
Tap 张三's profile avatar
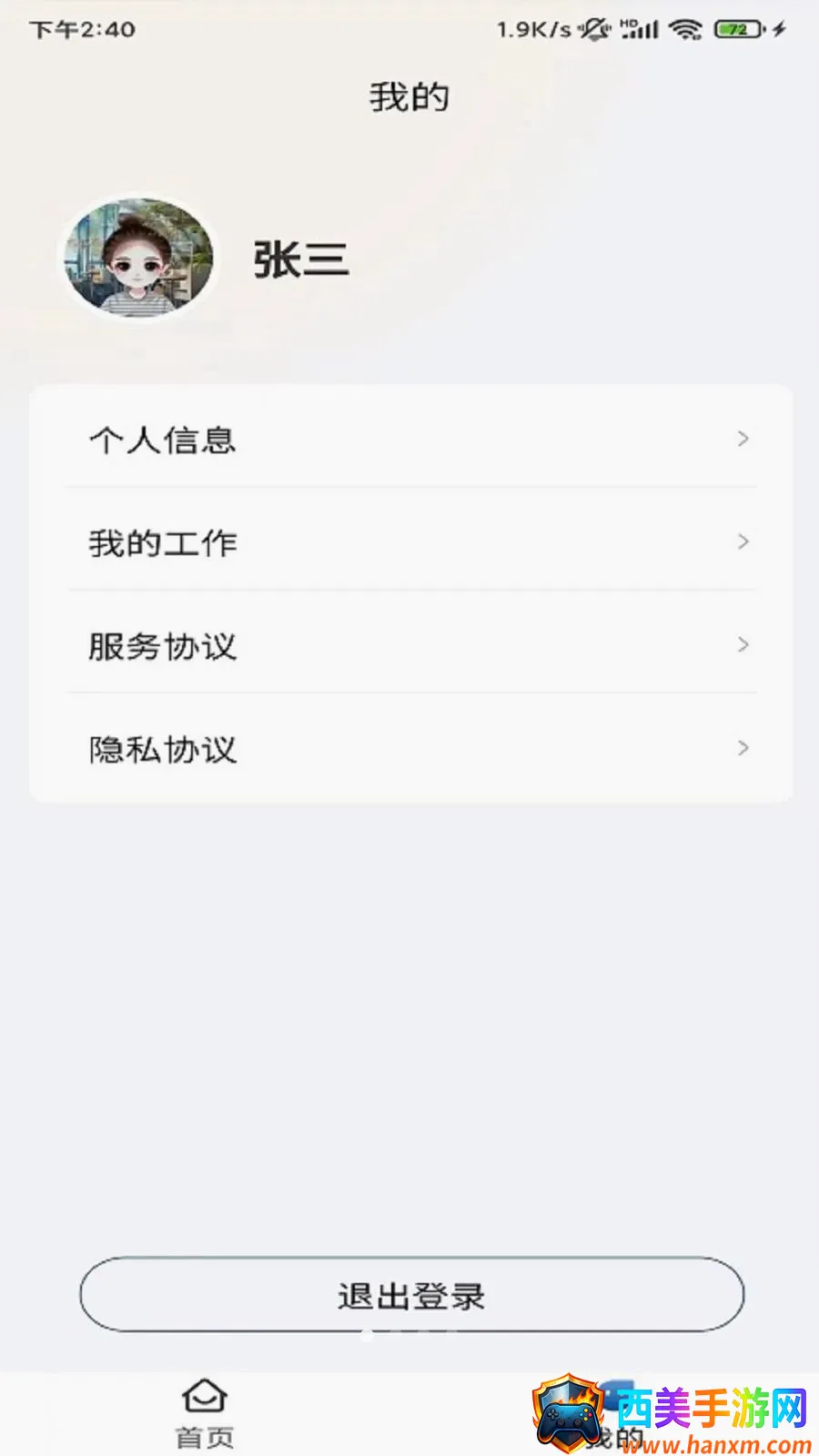[x=138, y=258]
